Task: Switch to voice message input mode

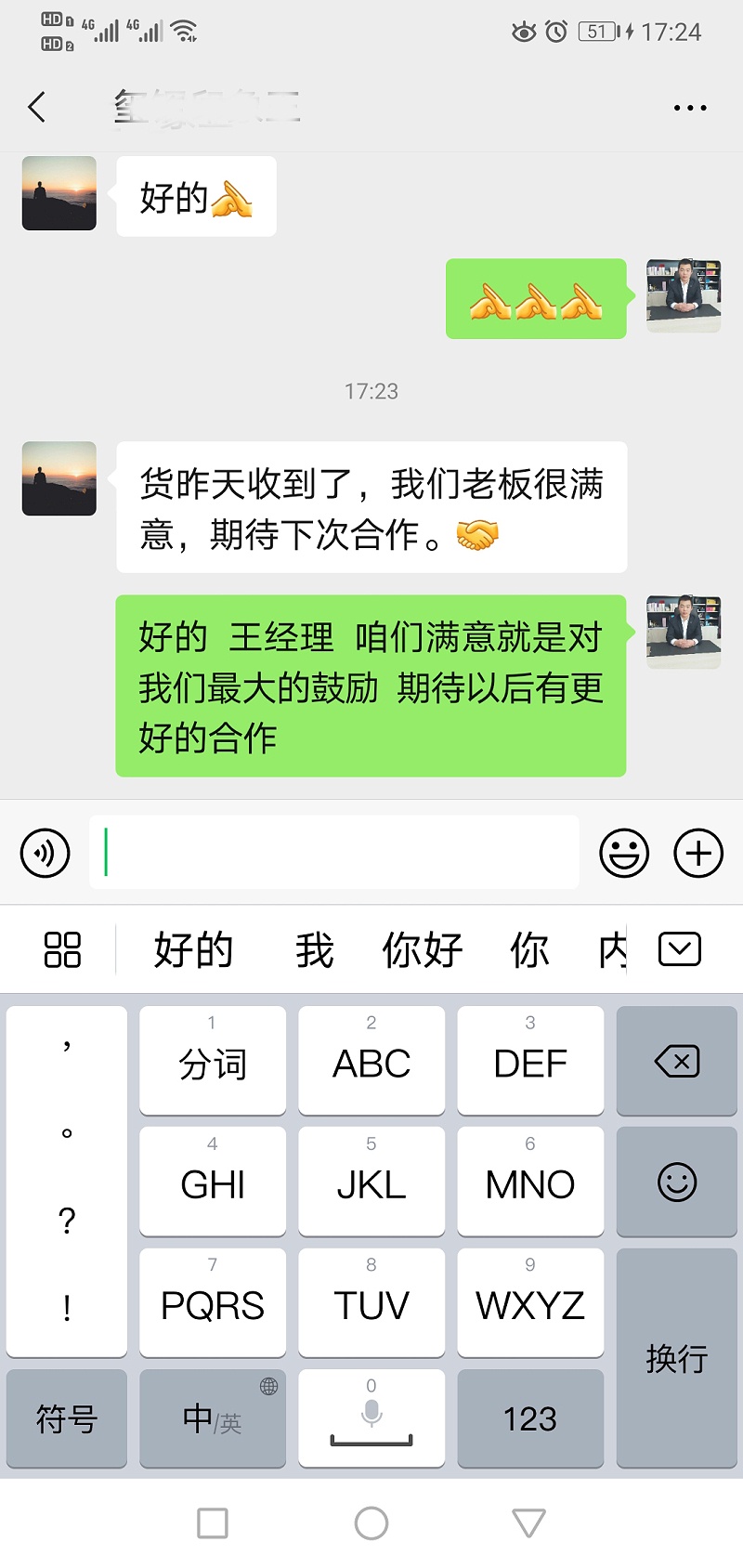Action: pos(45,853)
